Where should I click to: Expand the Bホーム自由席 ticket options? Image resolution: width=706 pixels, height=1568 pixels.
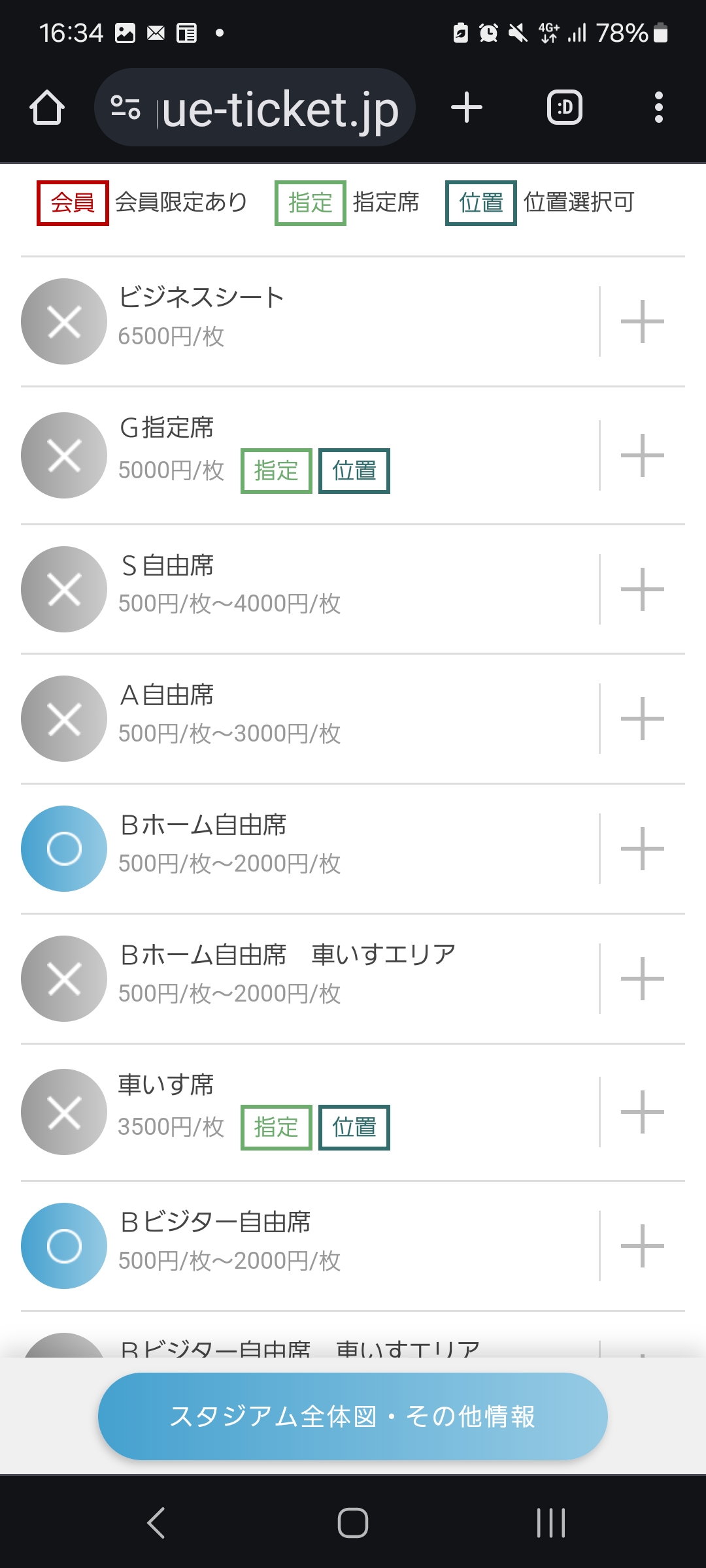(x=642, y=849)
